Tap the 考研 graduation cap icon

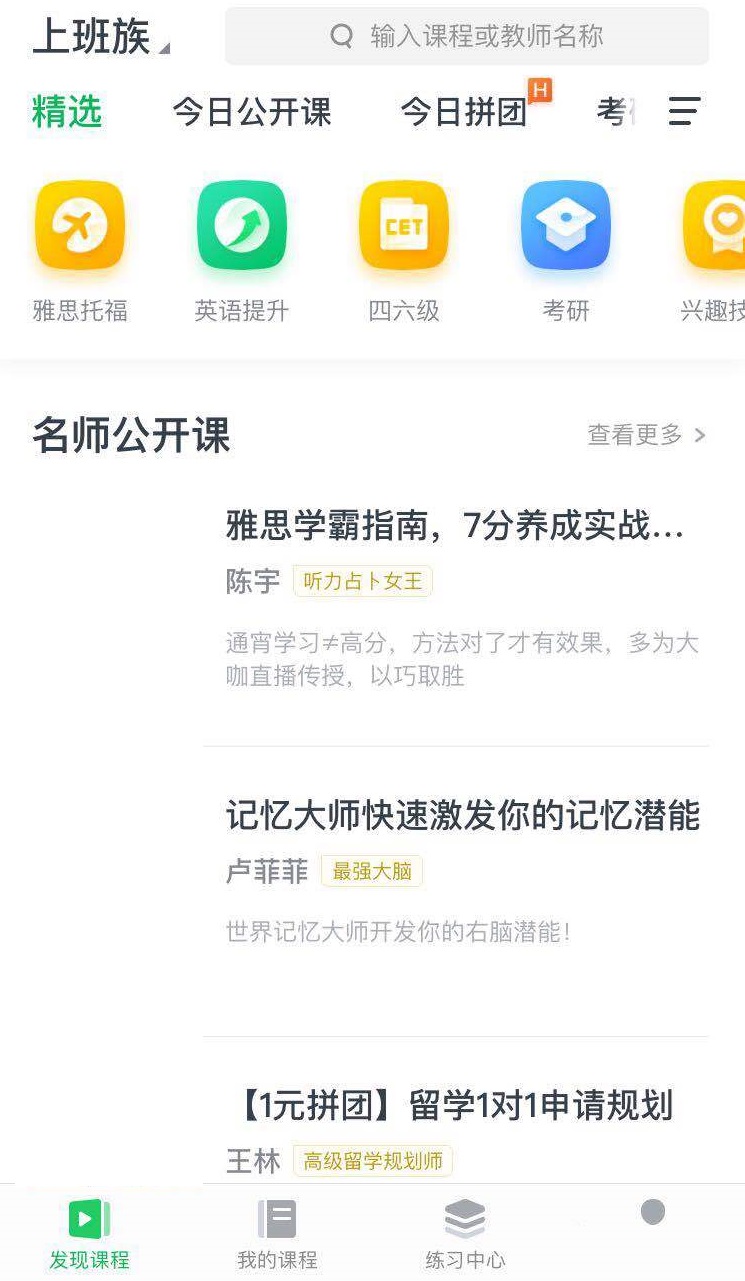coord(566,225)
